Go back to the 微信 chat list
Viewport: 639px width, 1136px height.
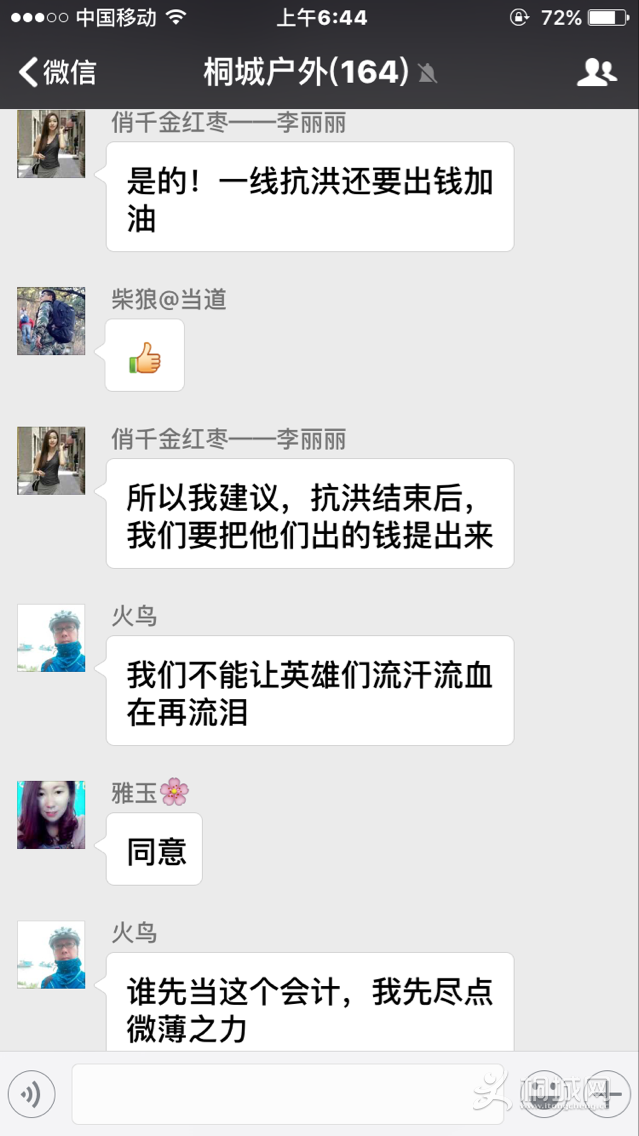click(58, 72)
